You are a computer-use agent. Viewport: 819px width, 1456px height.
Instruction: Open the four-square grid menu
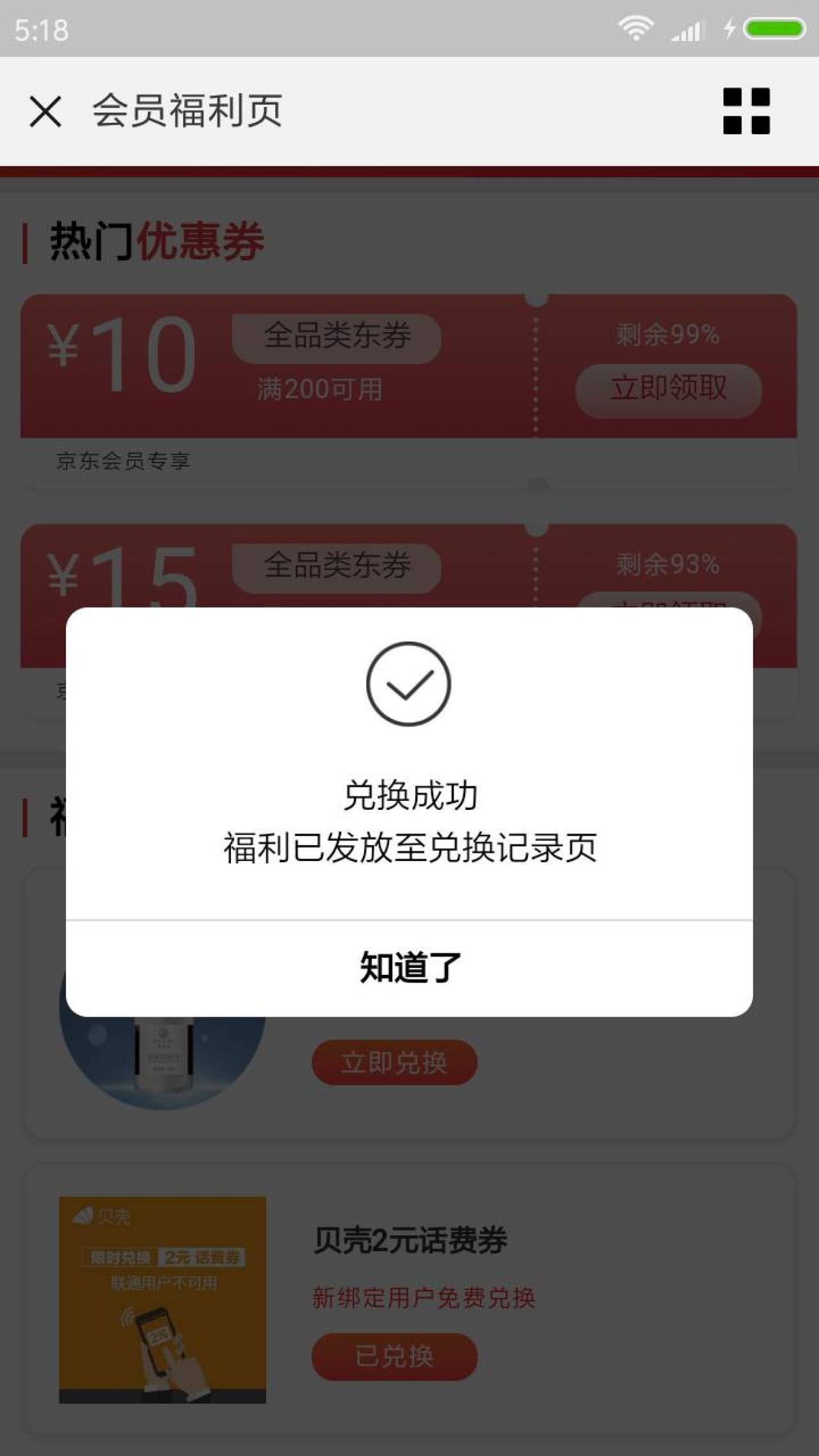(x=746, y=111)
